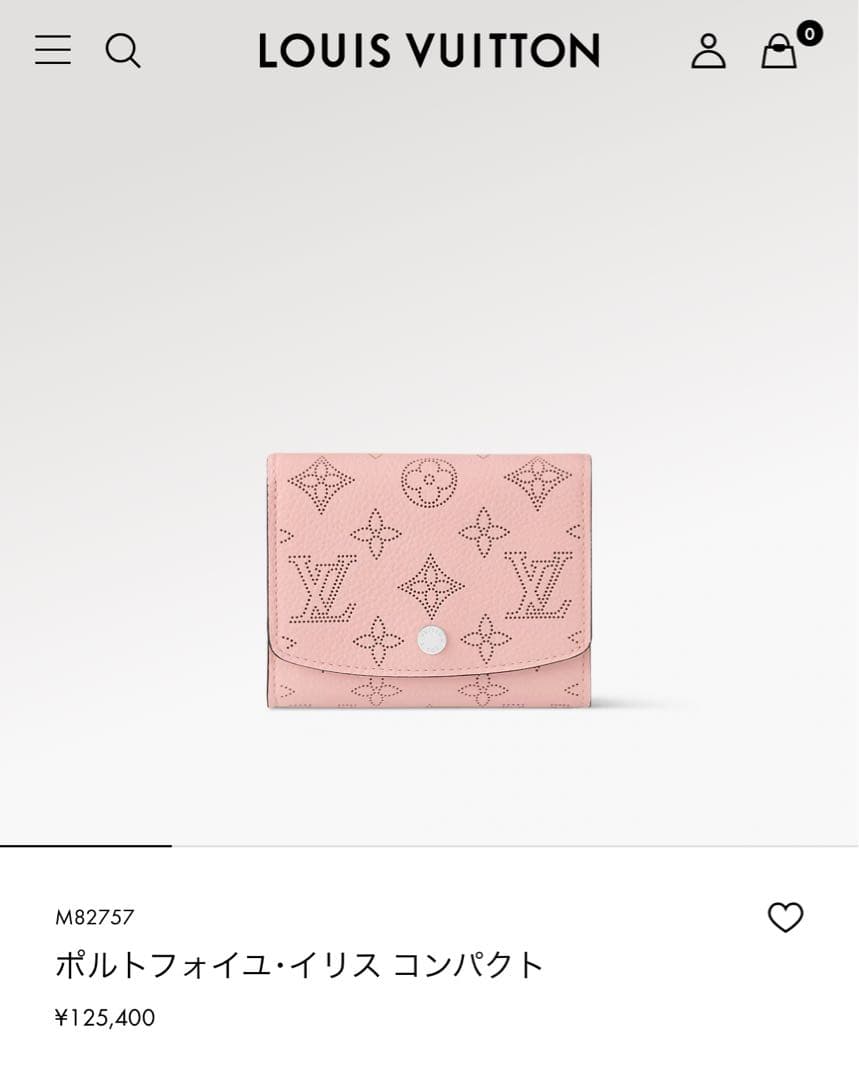Viewport: 859px width, 1080px height.
Task: Select the price ¥125,400 text
Action: coord(103,1019)
